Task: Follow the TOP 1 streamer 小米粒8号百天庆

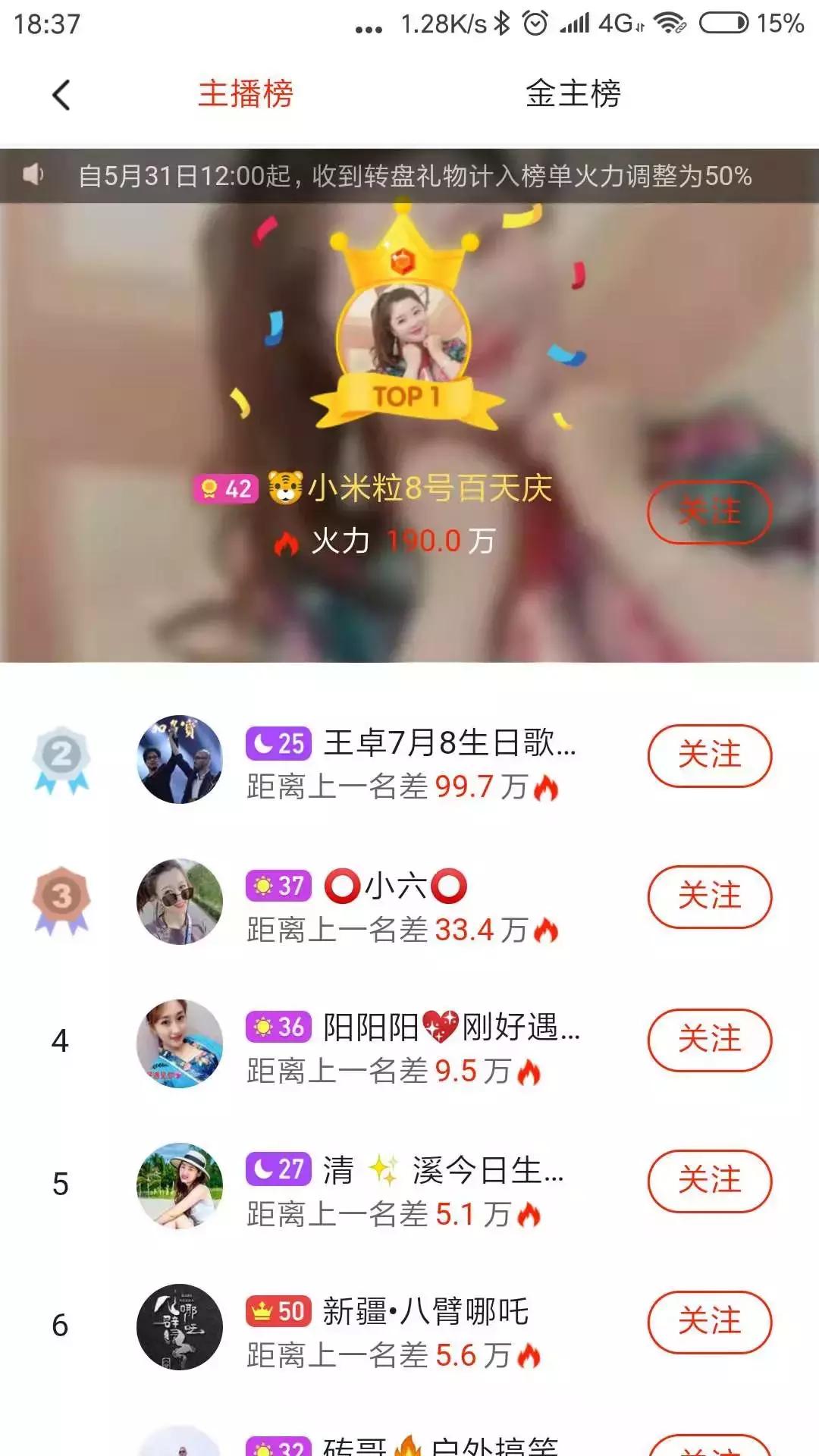Action: click(710, 513)
